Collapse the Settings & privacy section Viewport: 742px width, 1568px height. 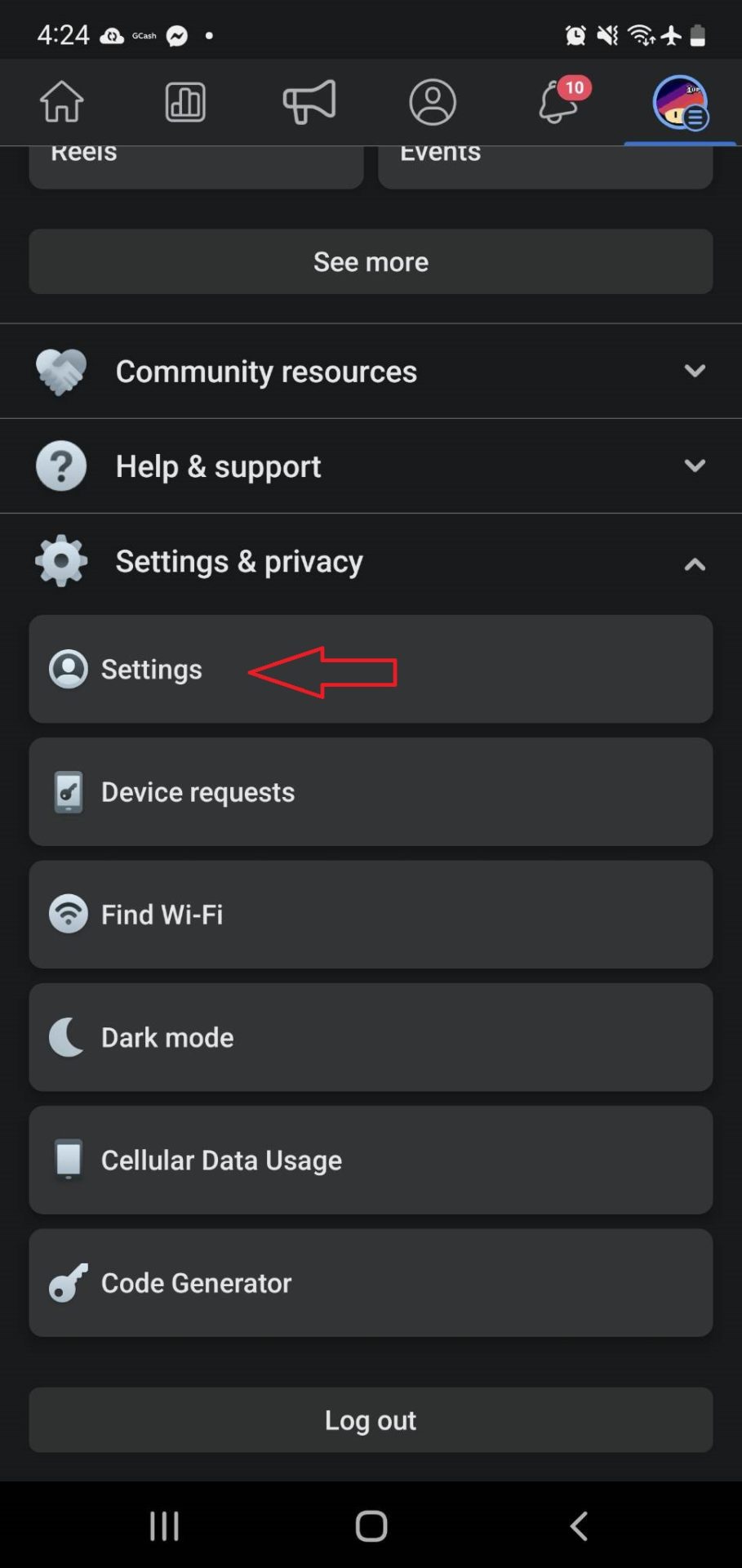[695, 563]
